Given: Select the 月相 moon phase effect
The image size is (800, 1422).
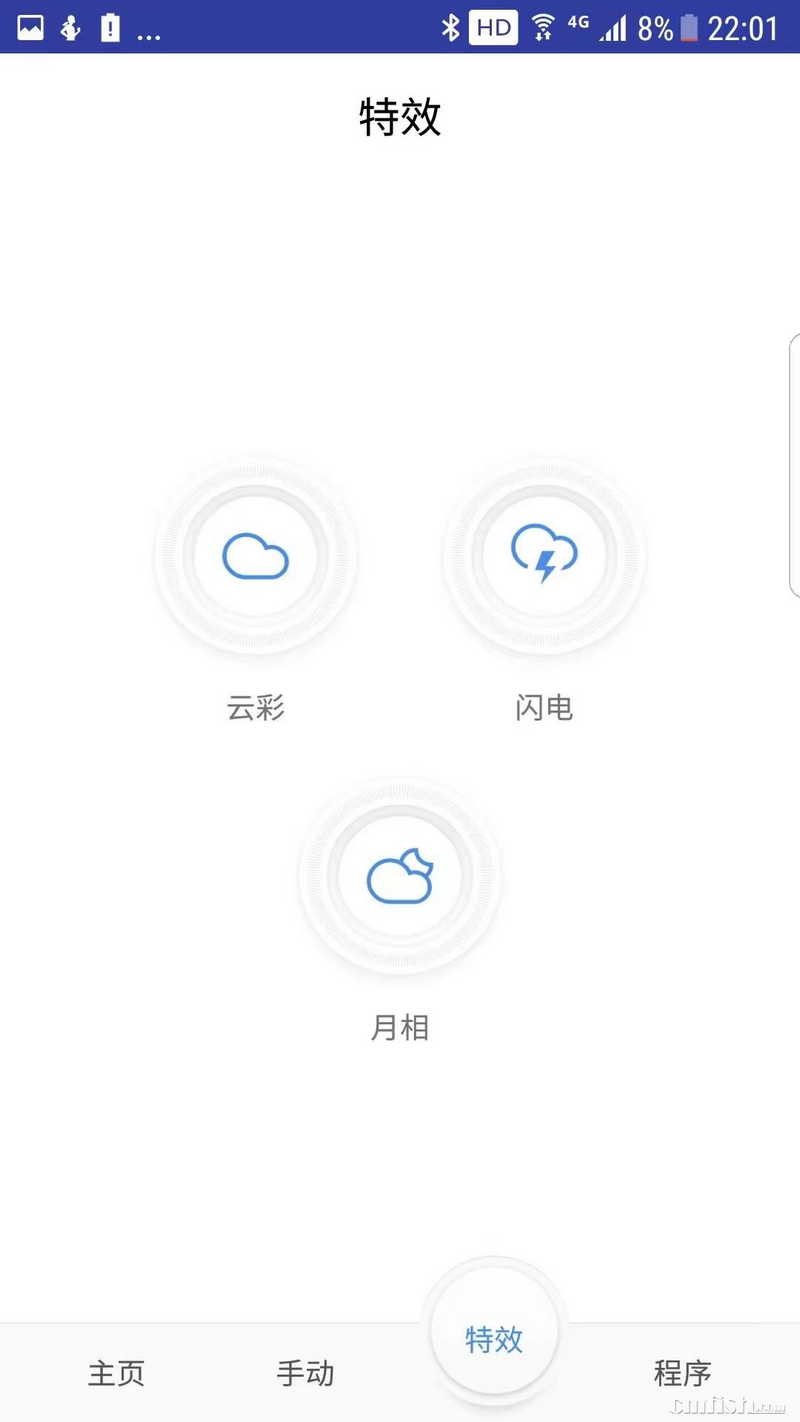Looking at the screenshot, I should coord(400,877).
